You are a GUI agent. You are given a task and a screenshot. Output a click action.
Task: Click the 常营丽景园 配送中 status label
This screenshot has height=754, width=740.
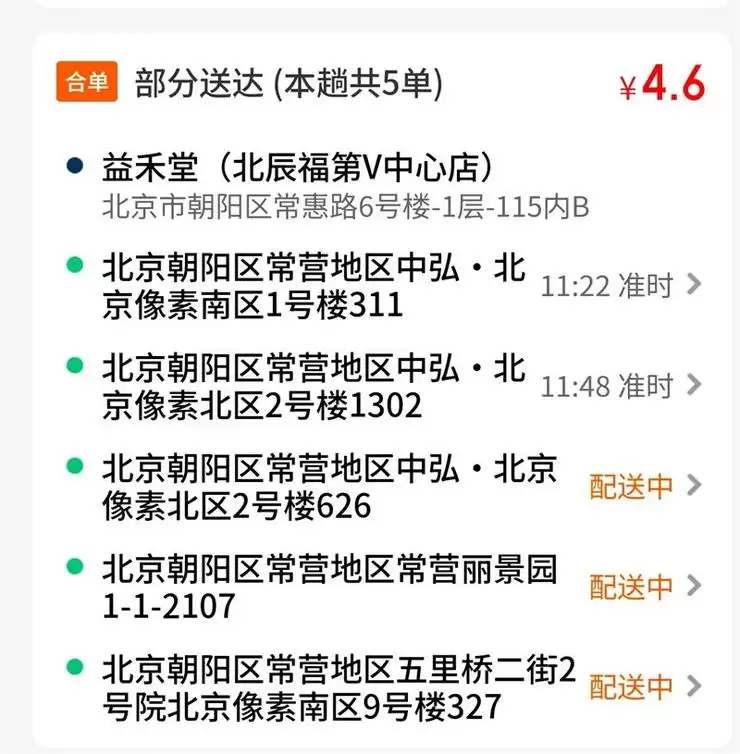click(630, 586)
